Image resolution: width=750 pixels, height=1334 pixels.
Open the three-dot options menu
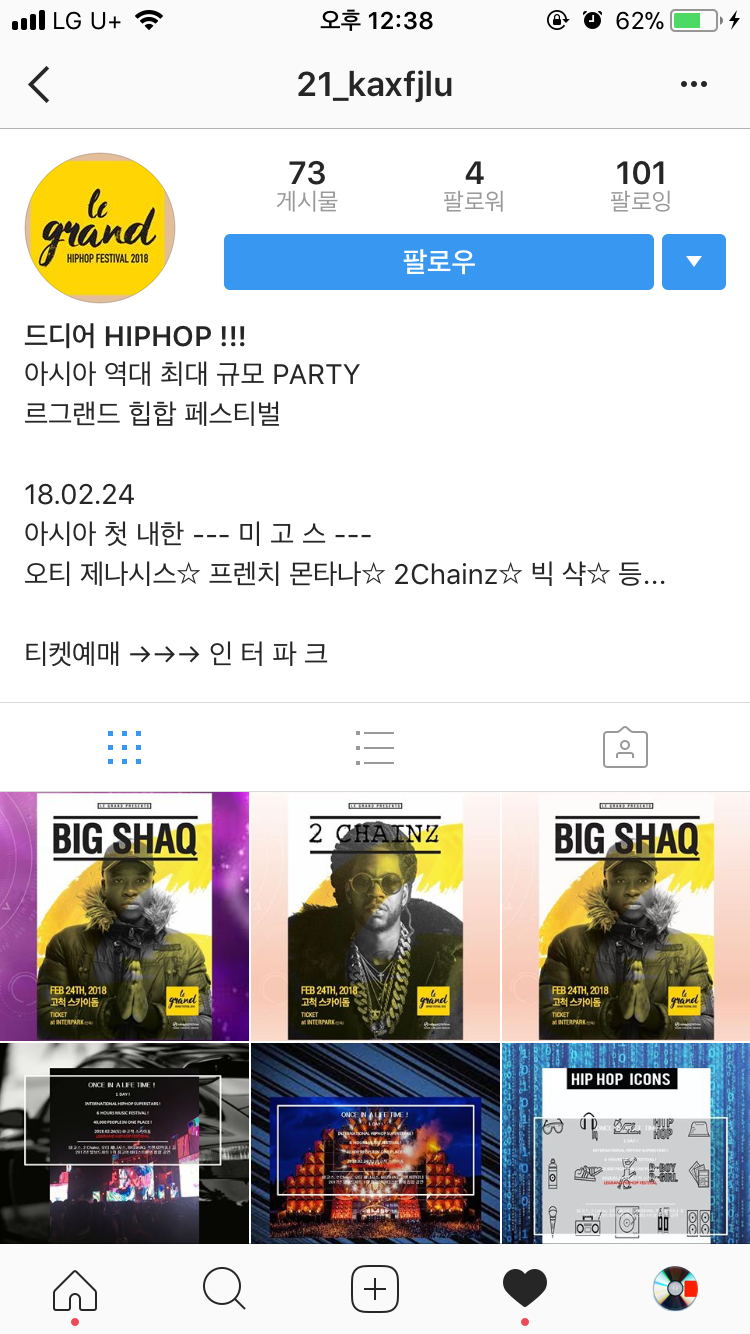pos(693,85)
